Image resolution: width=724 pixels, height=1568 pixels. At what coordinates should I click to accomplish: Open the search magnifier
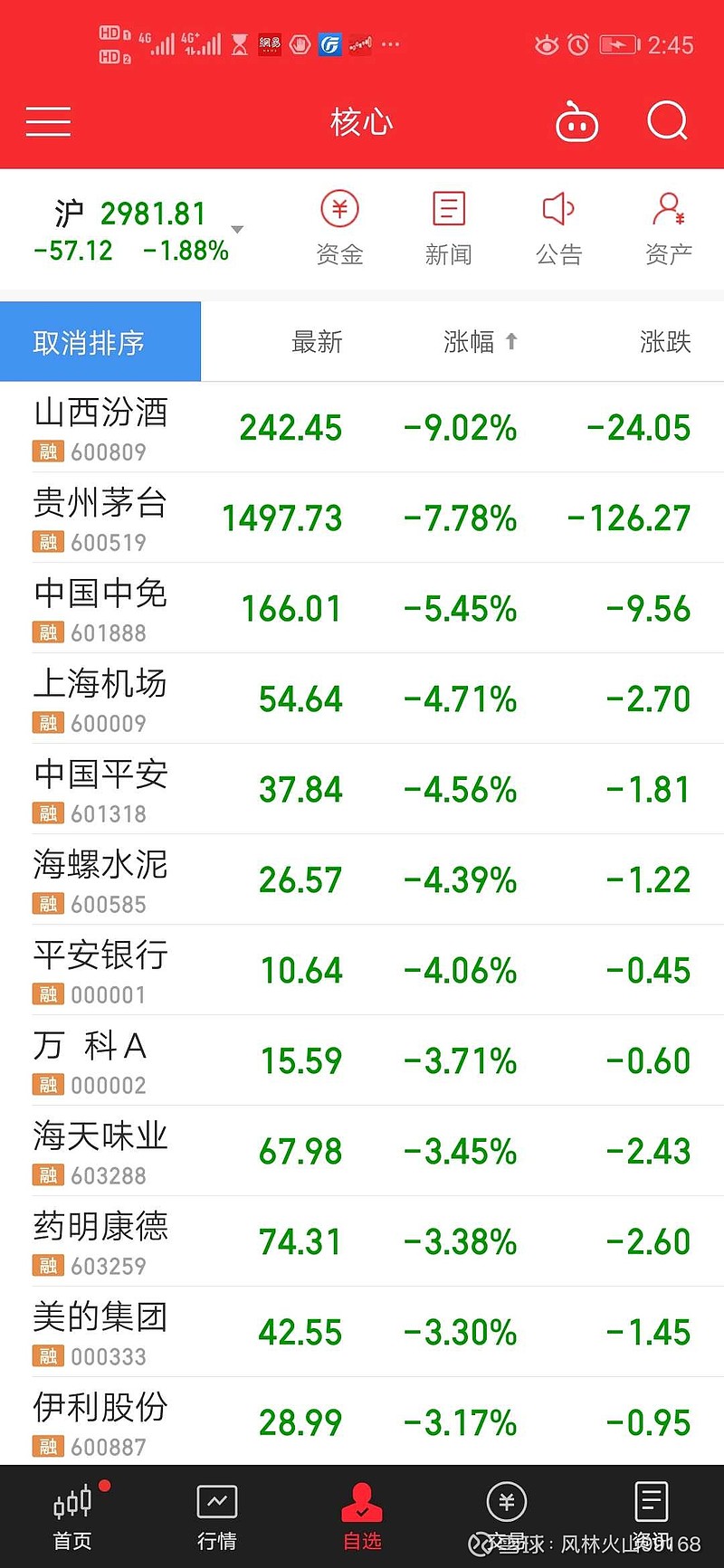point(668,121)
